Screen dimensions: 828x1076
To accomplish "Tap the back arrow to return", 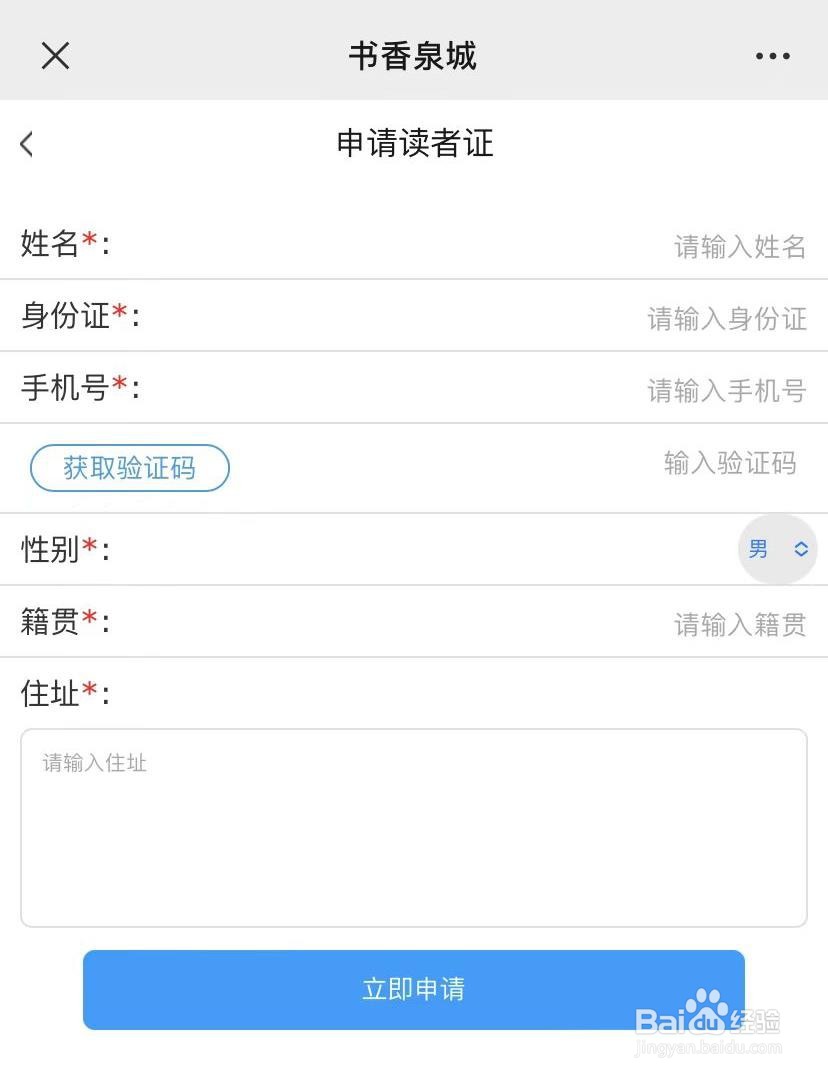I will tap(25, 144).
